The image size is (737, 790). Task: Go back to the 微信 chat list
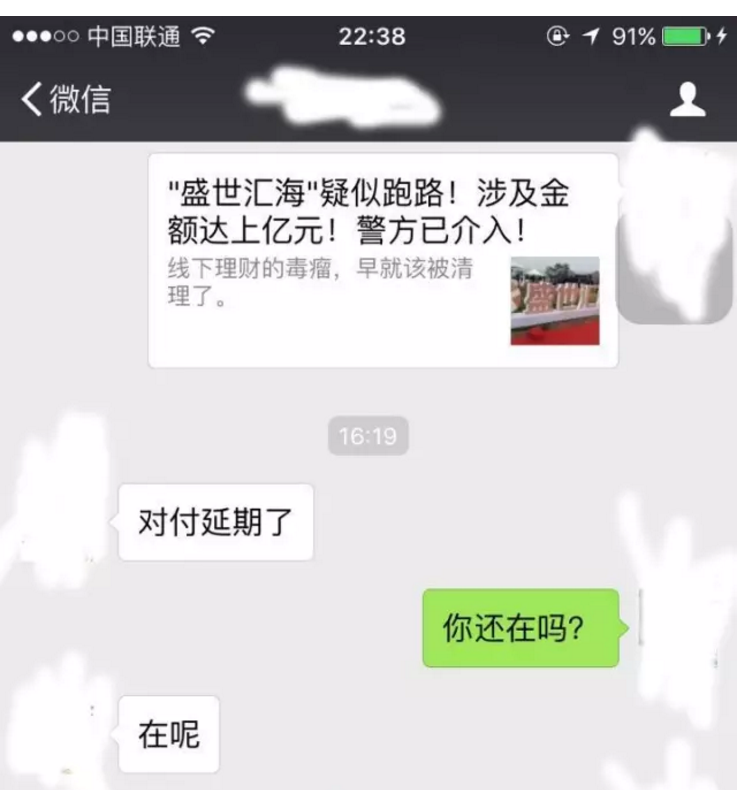tap(66, 100)
